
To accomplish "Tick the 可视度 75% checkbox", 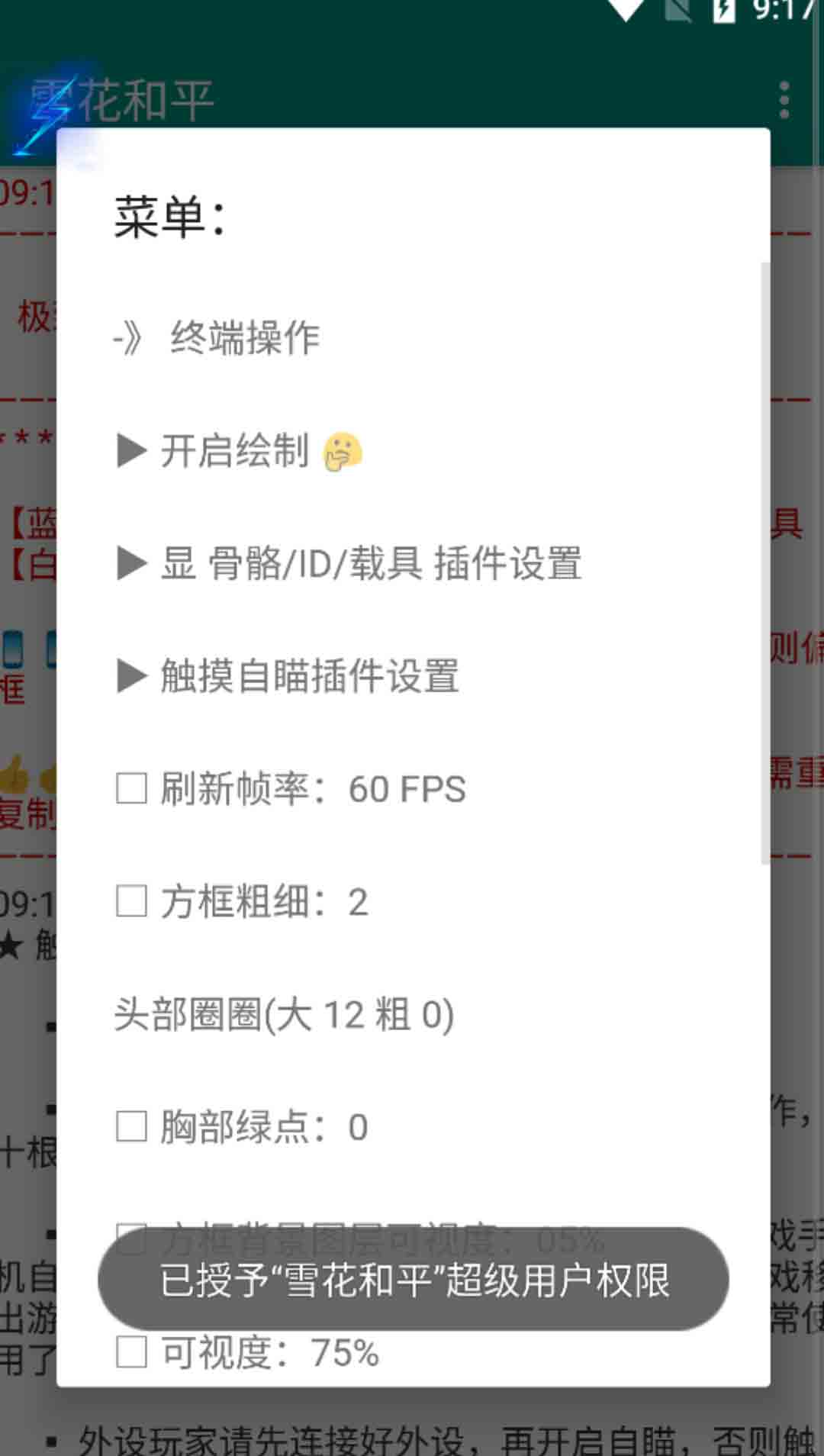I will [x=132, y=1352].
